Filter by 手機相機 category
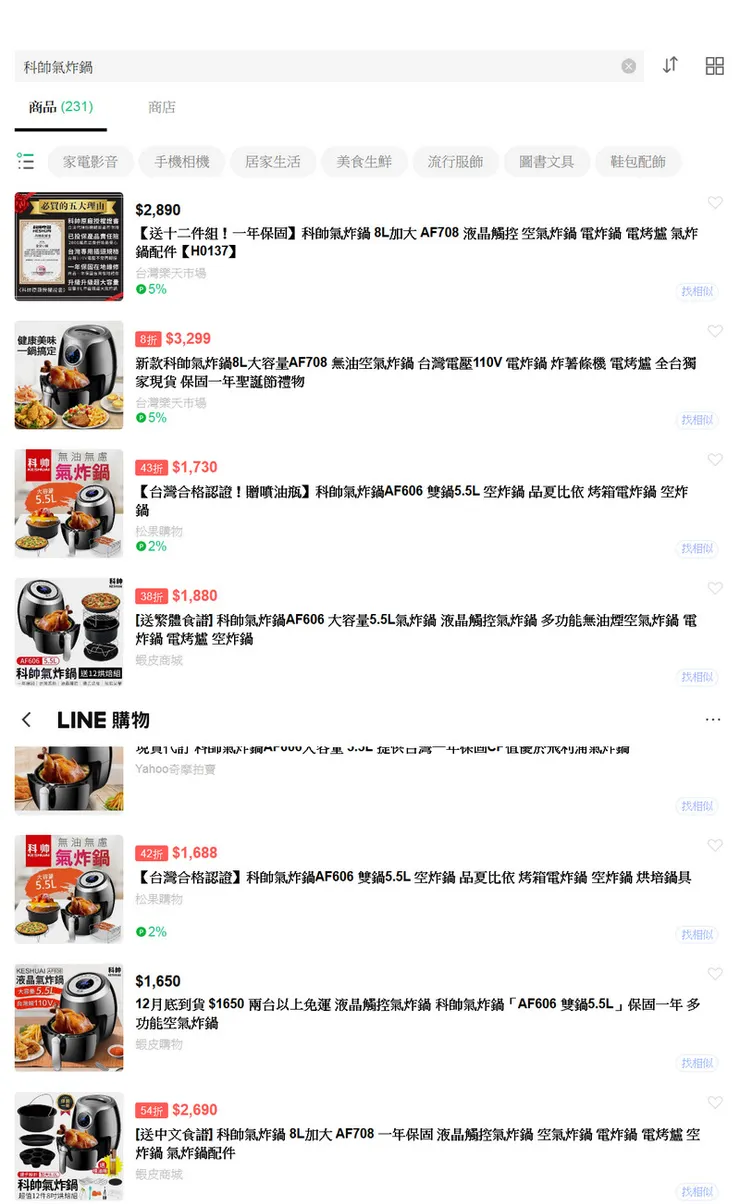Screen dimensions: 740x1204 click(182, 161)
